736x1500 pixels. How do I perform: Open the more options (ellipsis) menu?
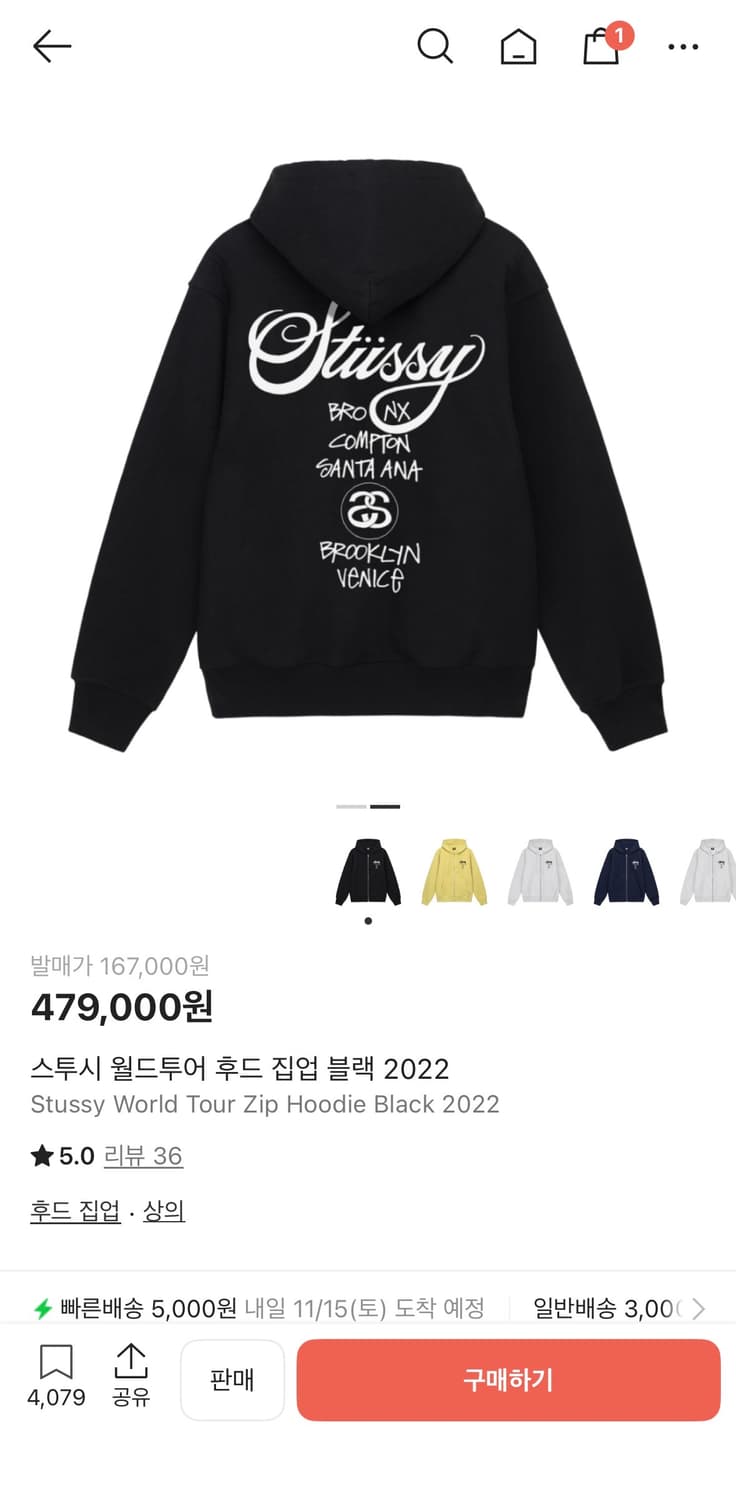683,46
